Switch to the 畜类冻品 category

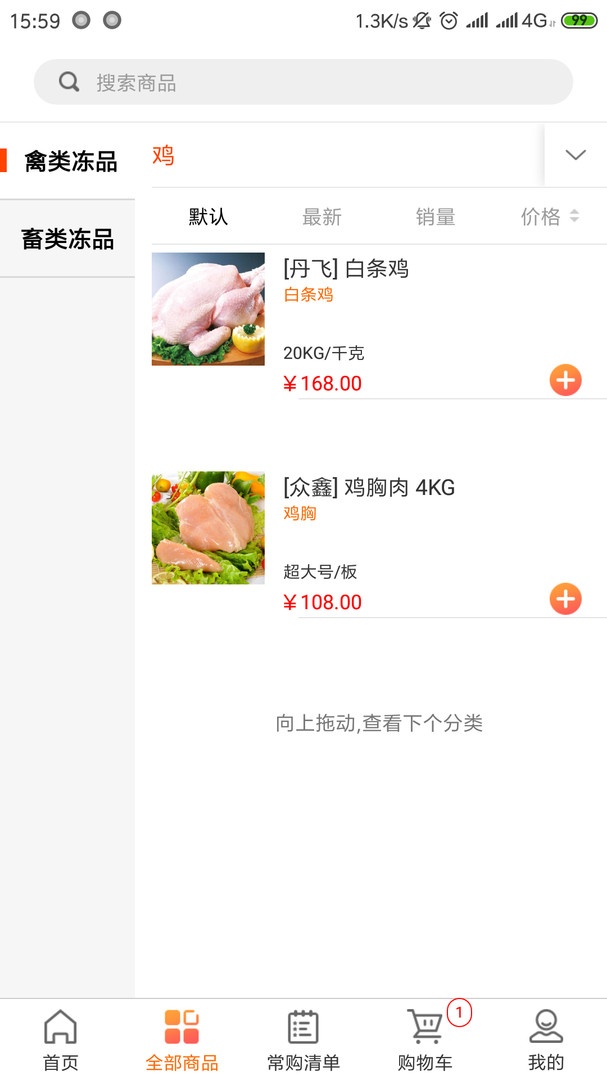(68, 239)
